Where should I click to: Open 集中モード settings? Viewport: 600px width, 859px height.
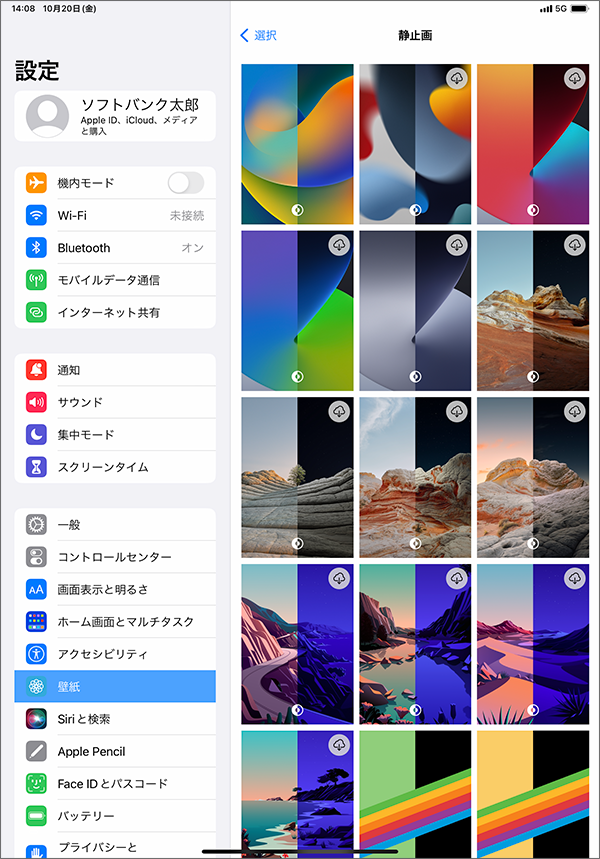coord(115,435)
